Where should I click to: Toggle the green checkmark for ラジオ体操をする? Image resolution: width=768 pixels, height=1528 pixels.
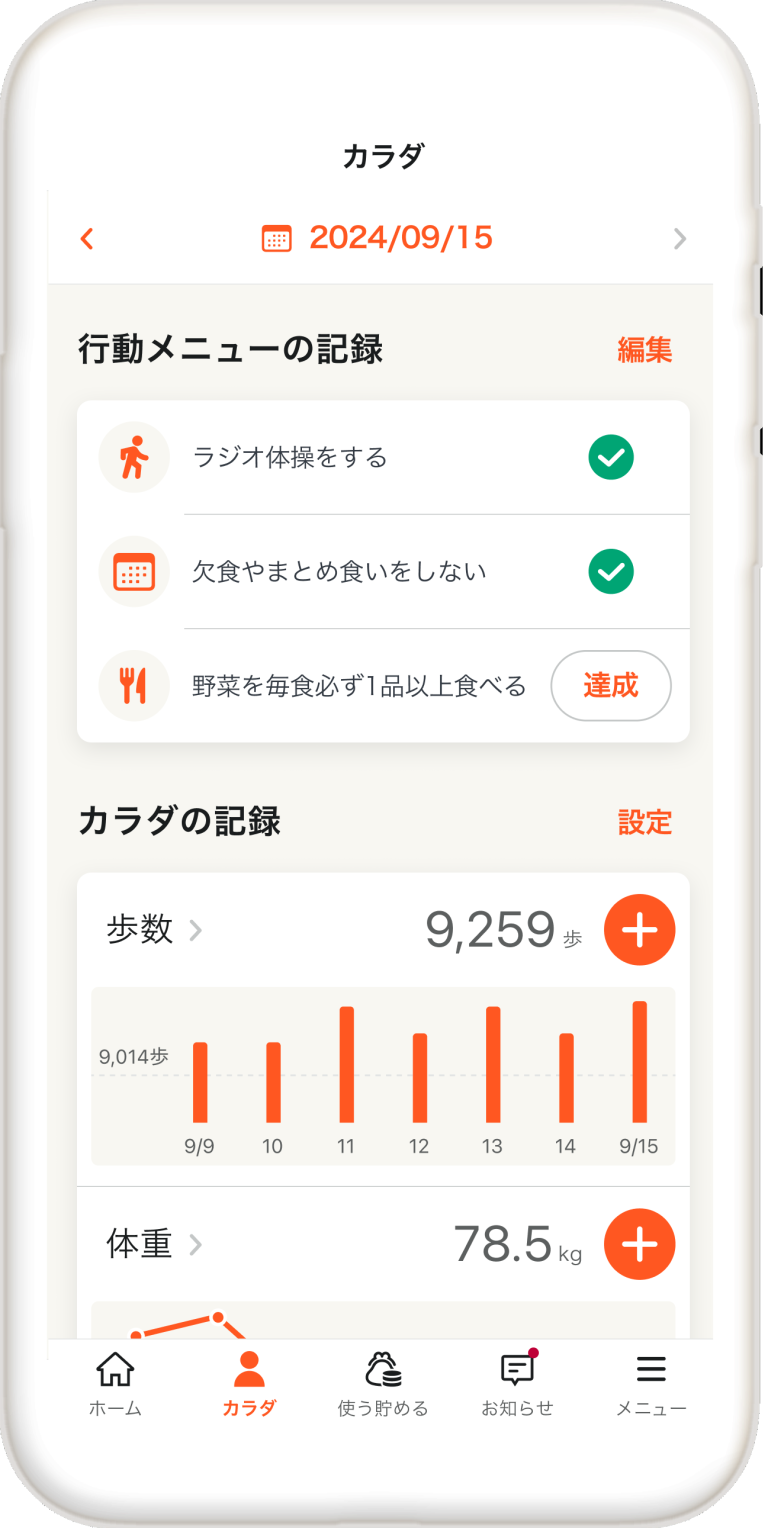[x=610, y=456]
